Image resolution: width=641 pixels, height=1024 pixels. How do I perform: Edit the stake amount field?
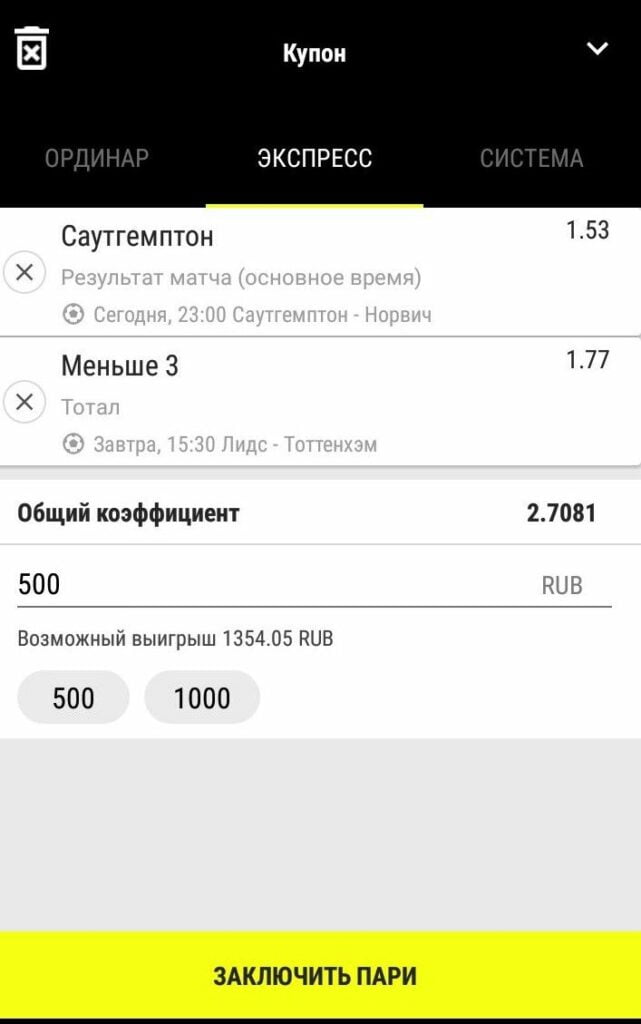(270, 584)
